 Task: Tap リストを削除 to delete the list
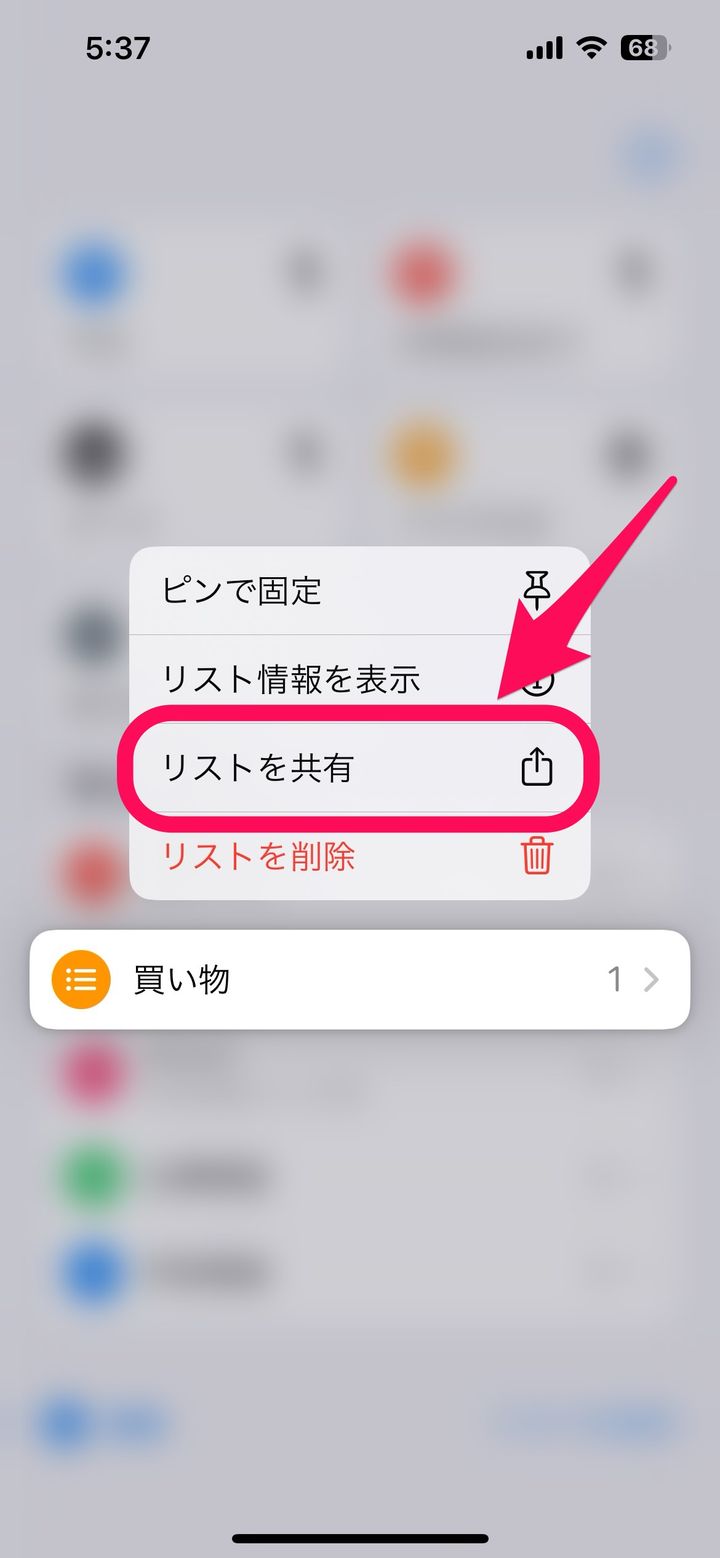click(x=358, y=857)
